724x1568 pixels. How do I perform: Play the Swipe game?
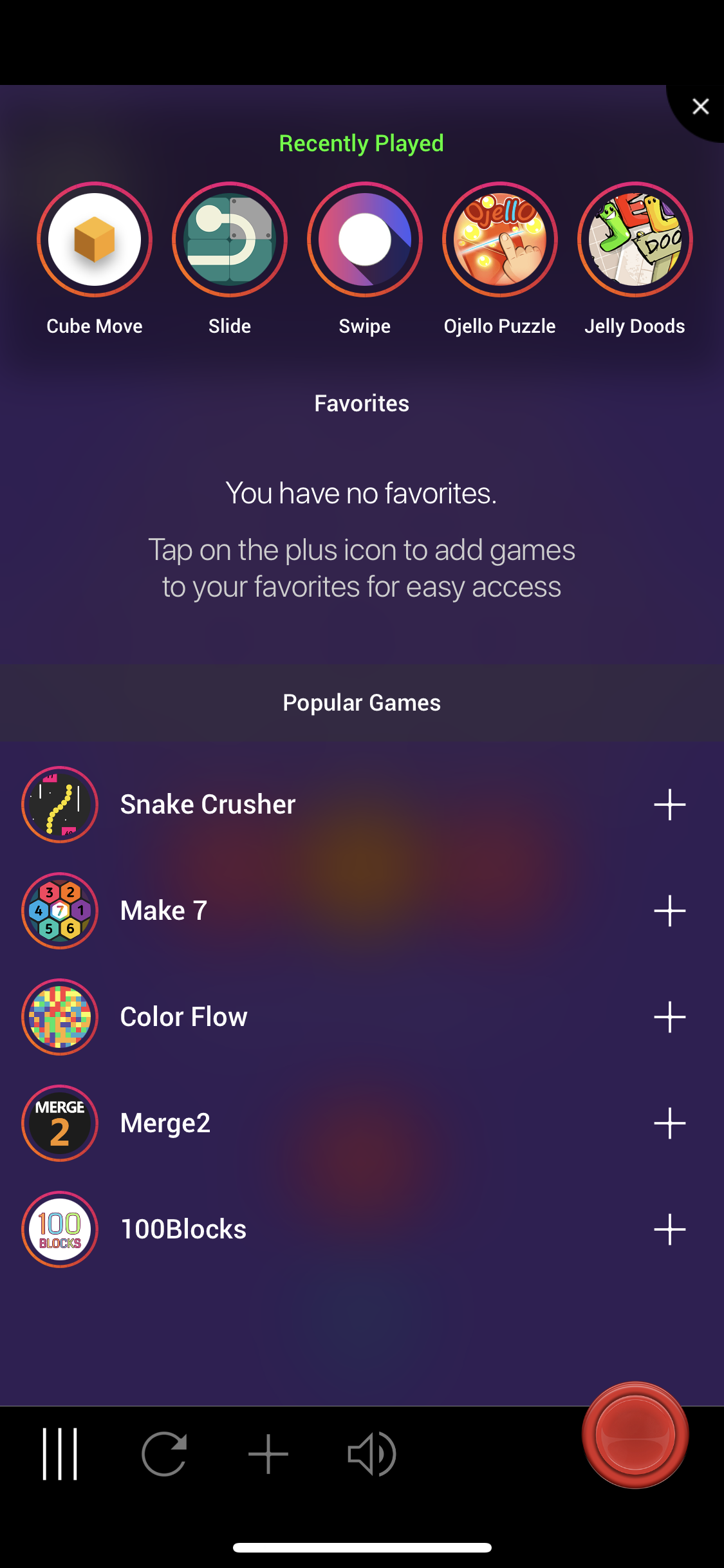pyautogui.click(x=364, y=239)
